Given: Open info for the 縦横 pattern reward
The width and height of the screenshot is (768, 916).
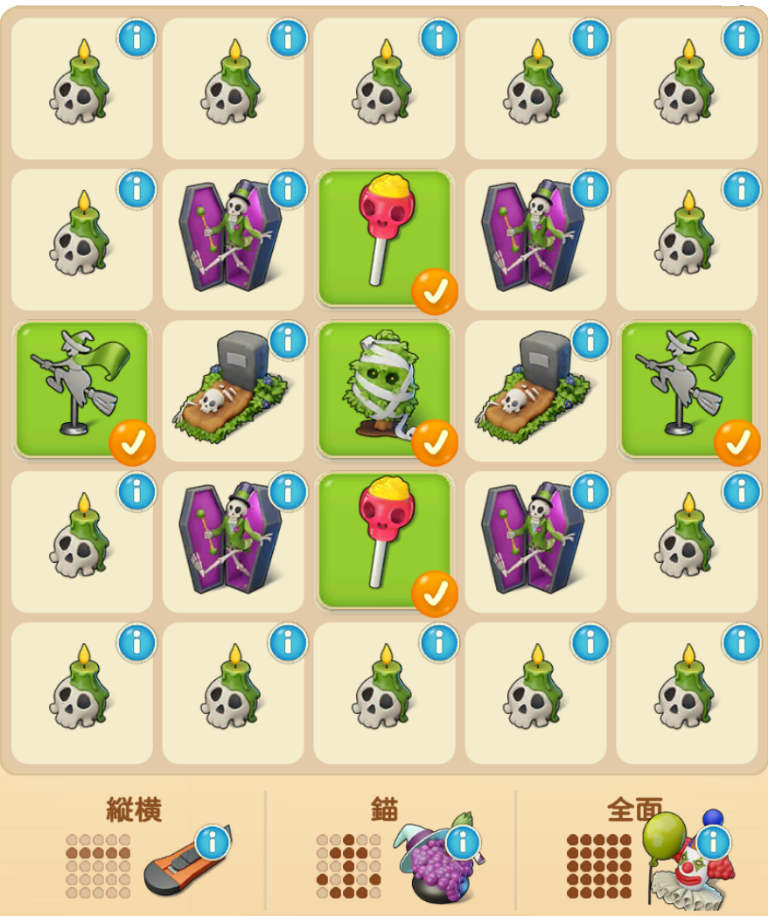Looking at the screenshot, I should pos(212,843).
